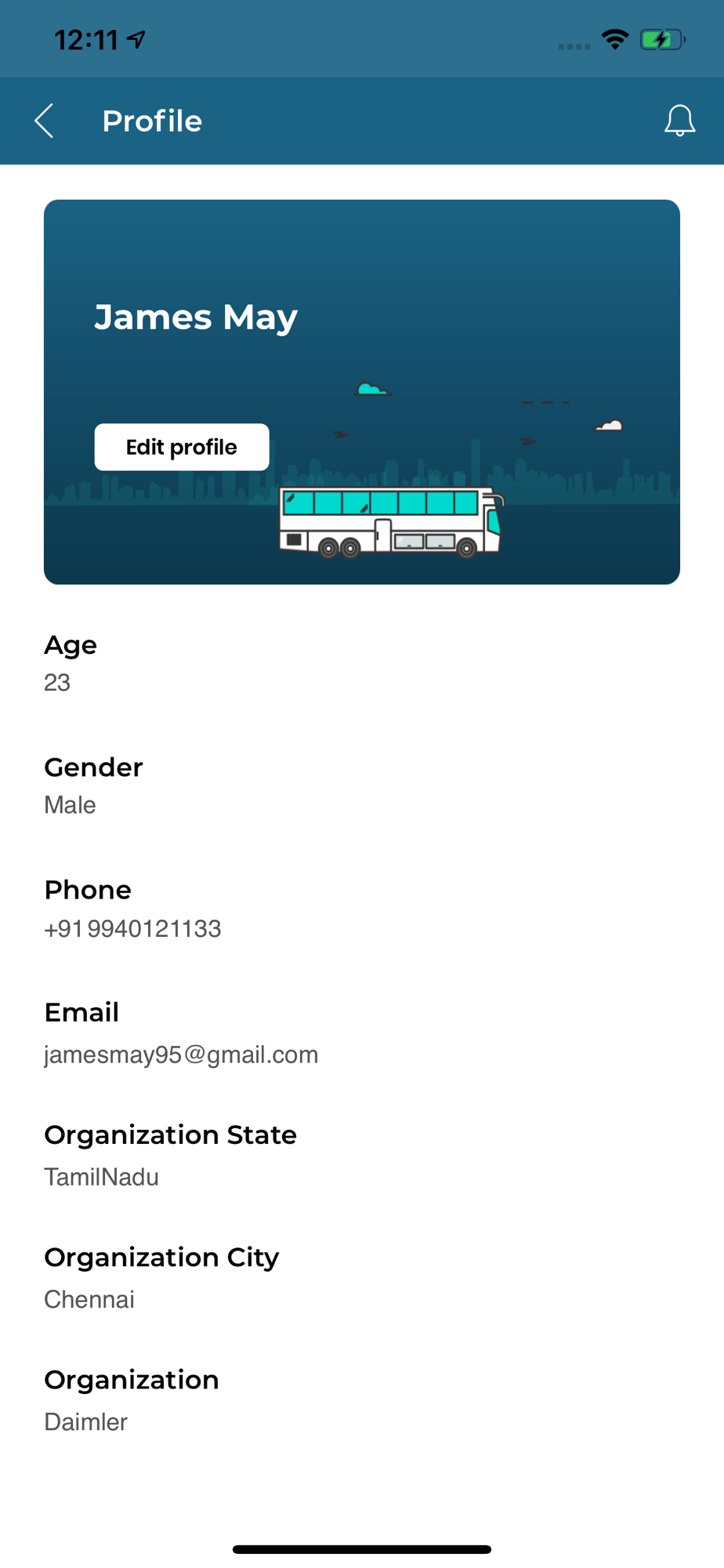Image resolution: width=724 pixels, height=1568 pixels.
Task: Tap the Edit profile button
Action: point(182,447)
